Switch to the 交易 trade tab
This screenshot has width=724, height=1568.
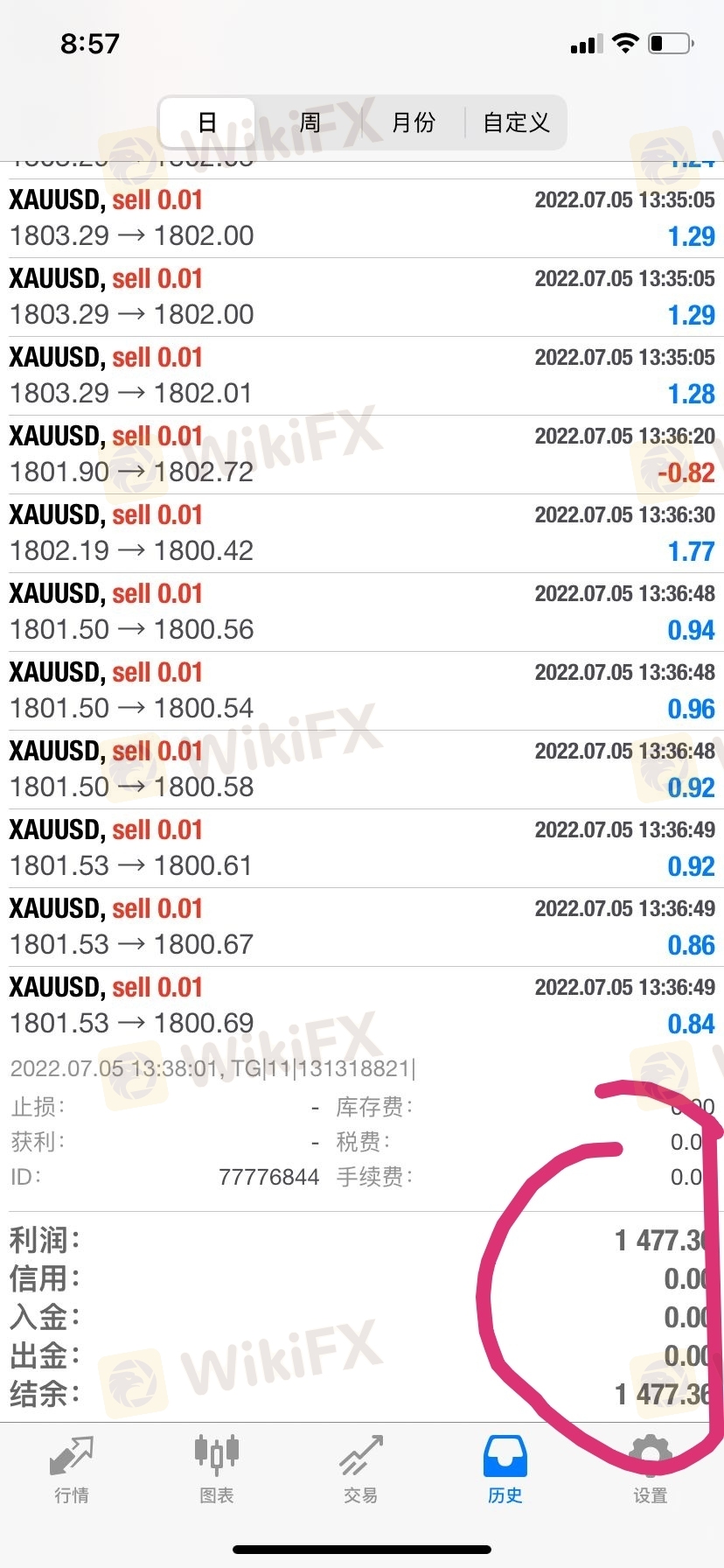[361, 1469]
